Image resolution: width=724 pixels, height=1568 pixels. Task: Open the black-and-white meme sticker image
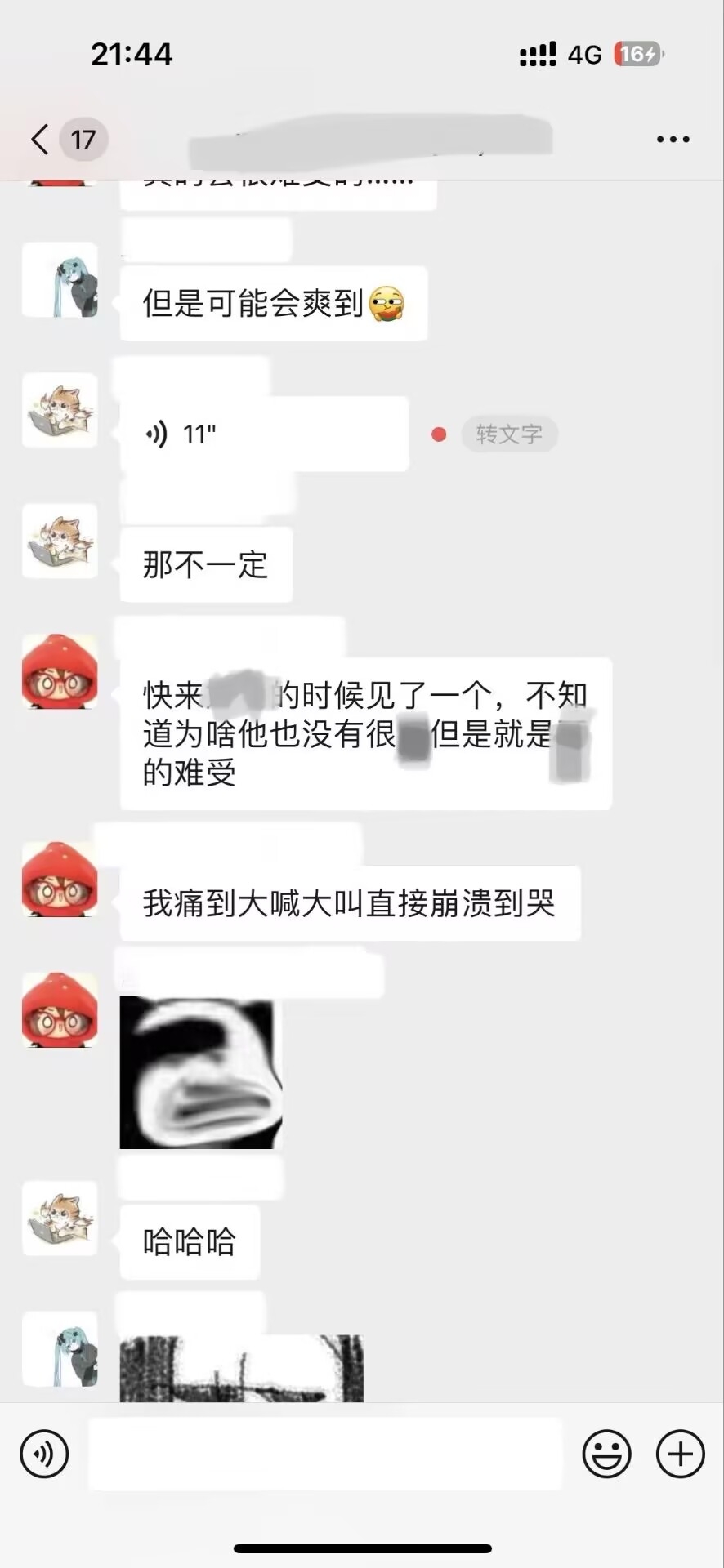point(201,1072)
